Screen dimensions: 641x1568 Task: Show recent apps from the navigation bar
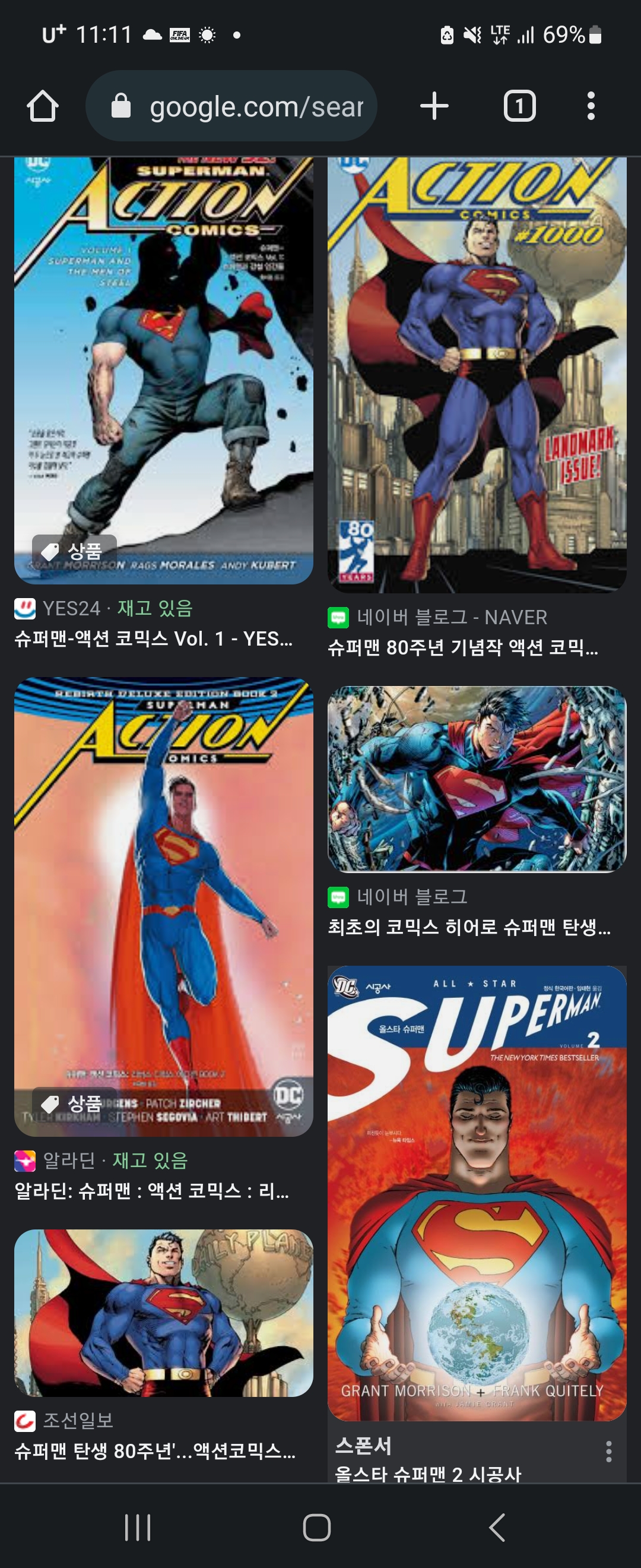(138, 1527)
